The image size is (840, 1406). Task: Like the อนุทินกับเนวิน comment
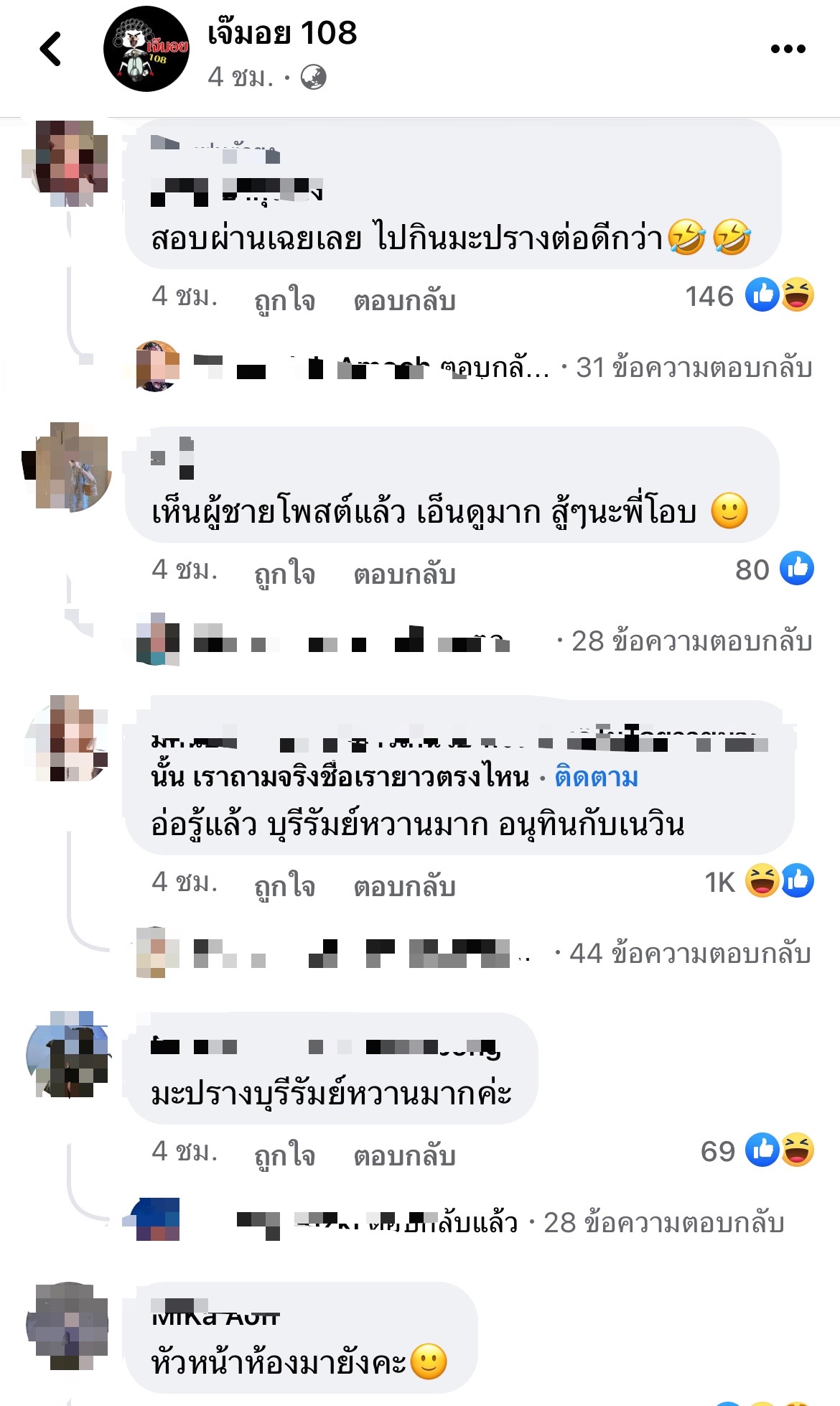284,886
